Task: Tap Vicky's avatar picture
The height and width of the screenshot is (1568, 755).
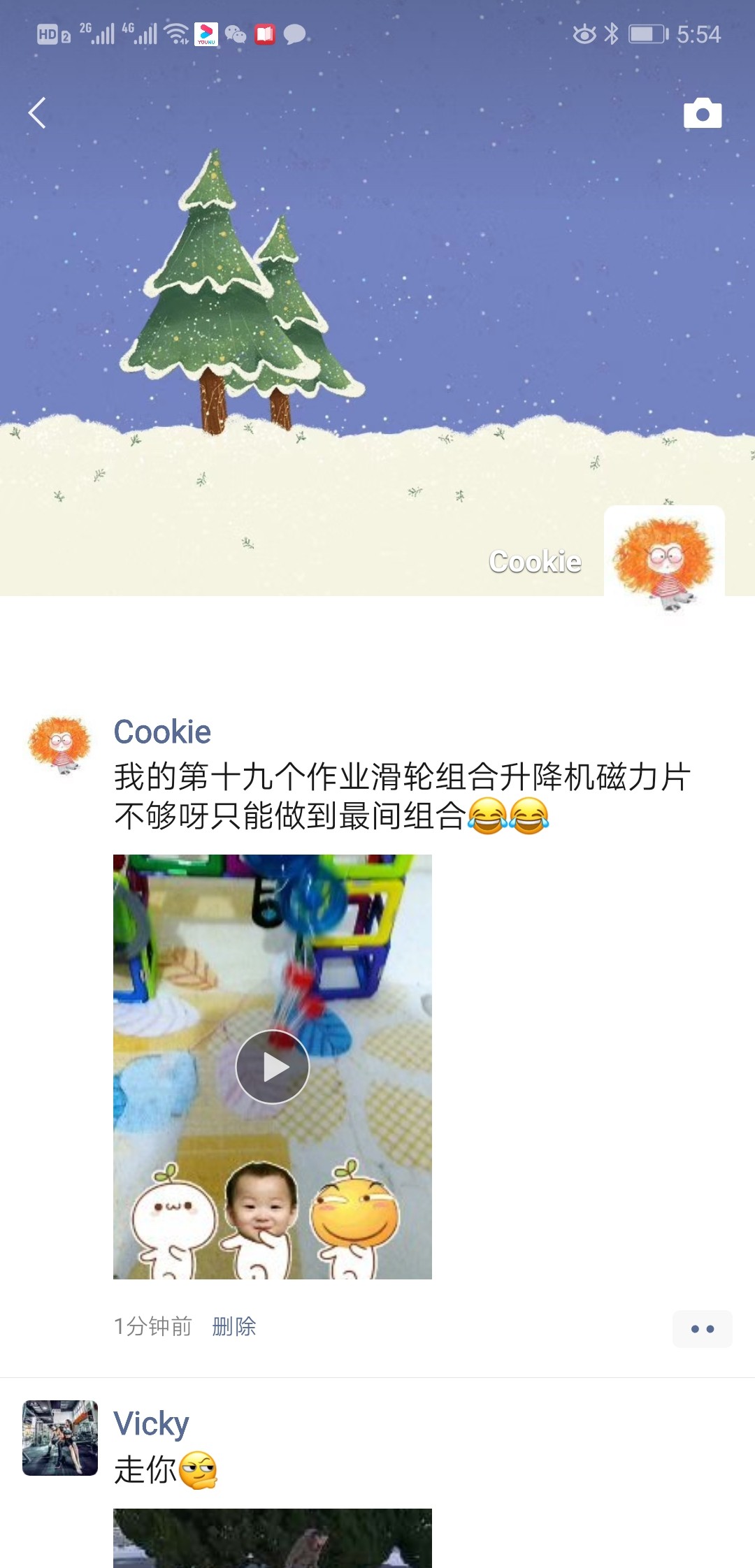Action: [60, 1437]
